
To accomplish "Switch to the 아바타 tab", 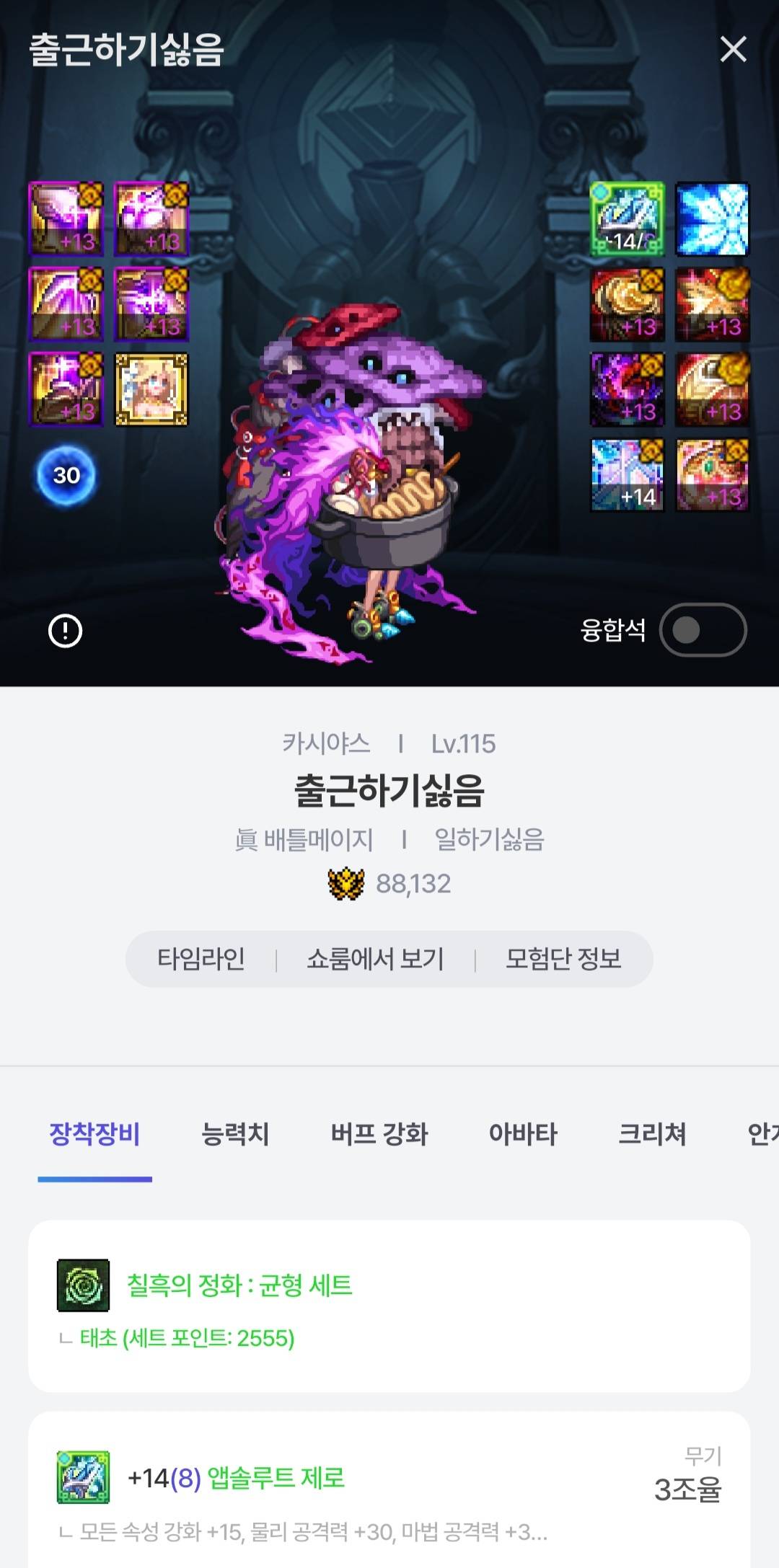I will pos(523,1134).
